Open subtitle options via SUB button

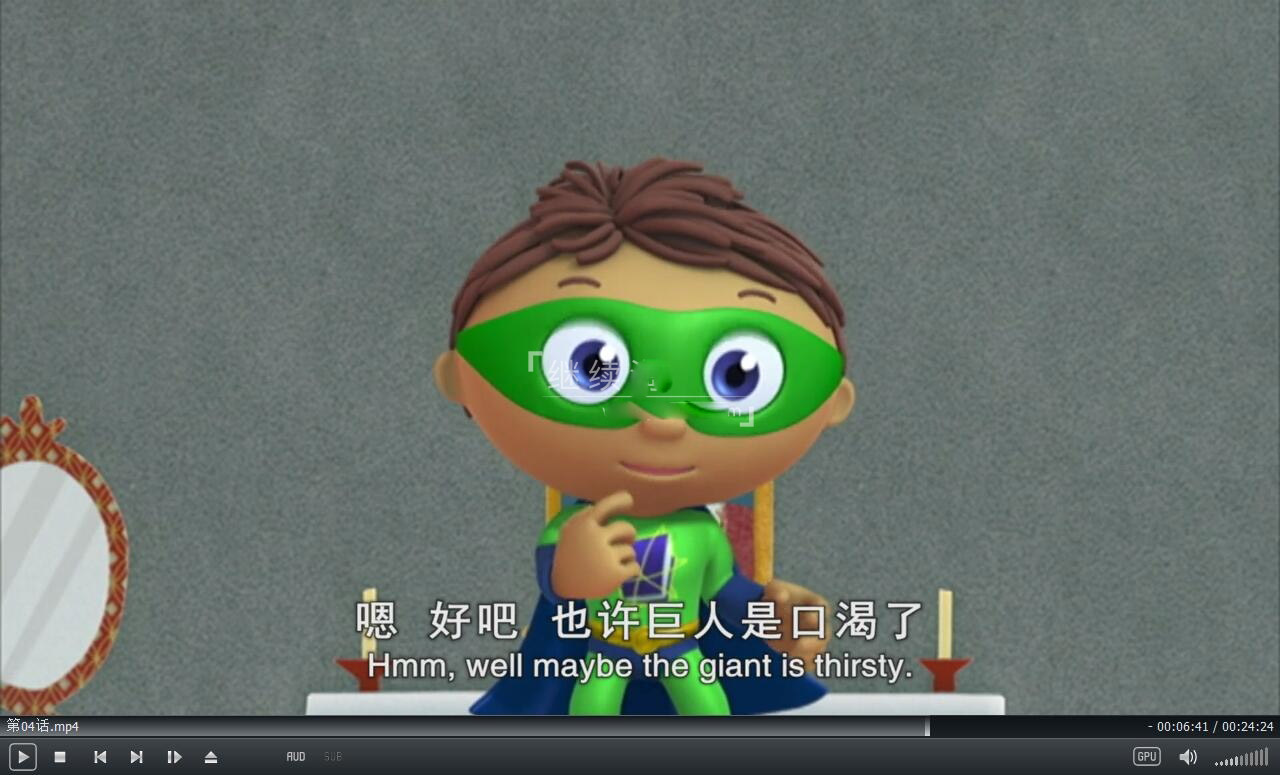pyautogui.click(x=333, y=757)
